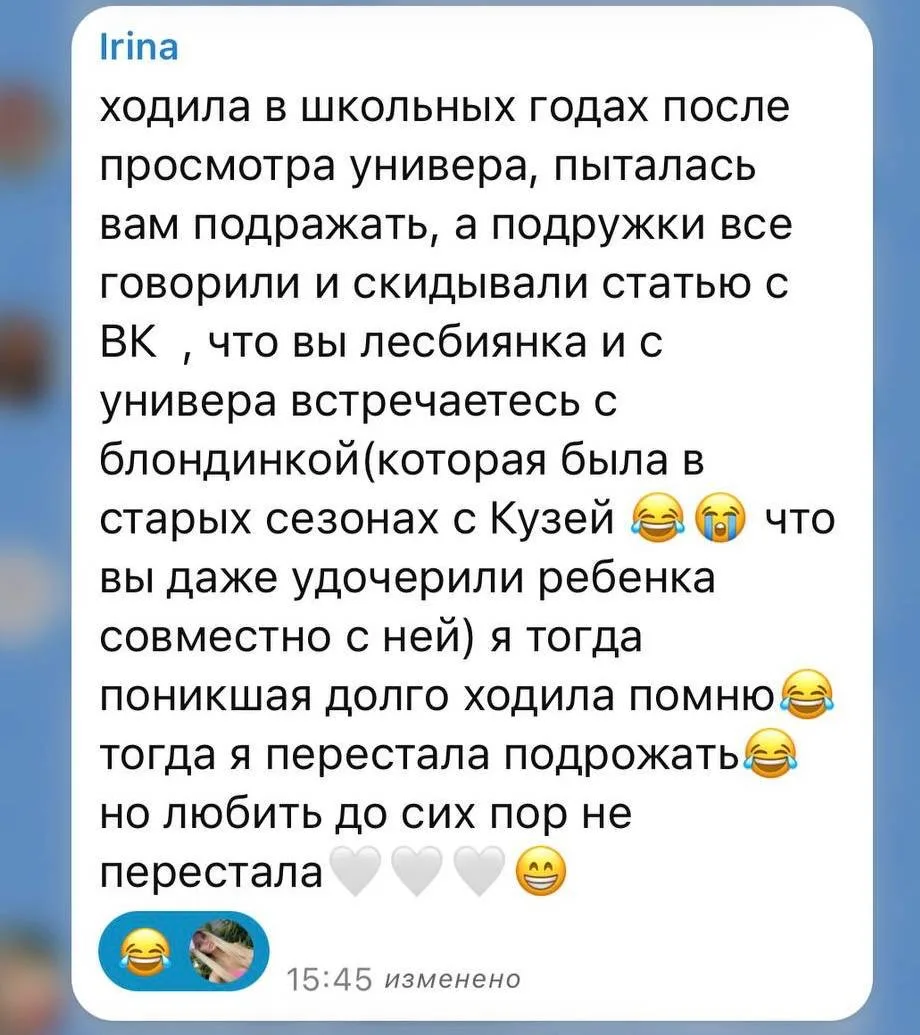Screen dimensions: 920x1035
Task: Open Irina's profile from the sender name
Action: pyautogui.click(x=141, y=48)
